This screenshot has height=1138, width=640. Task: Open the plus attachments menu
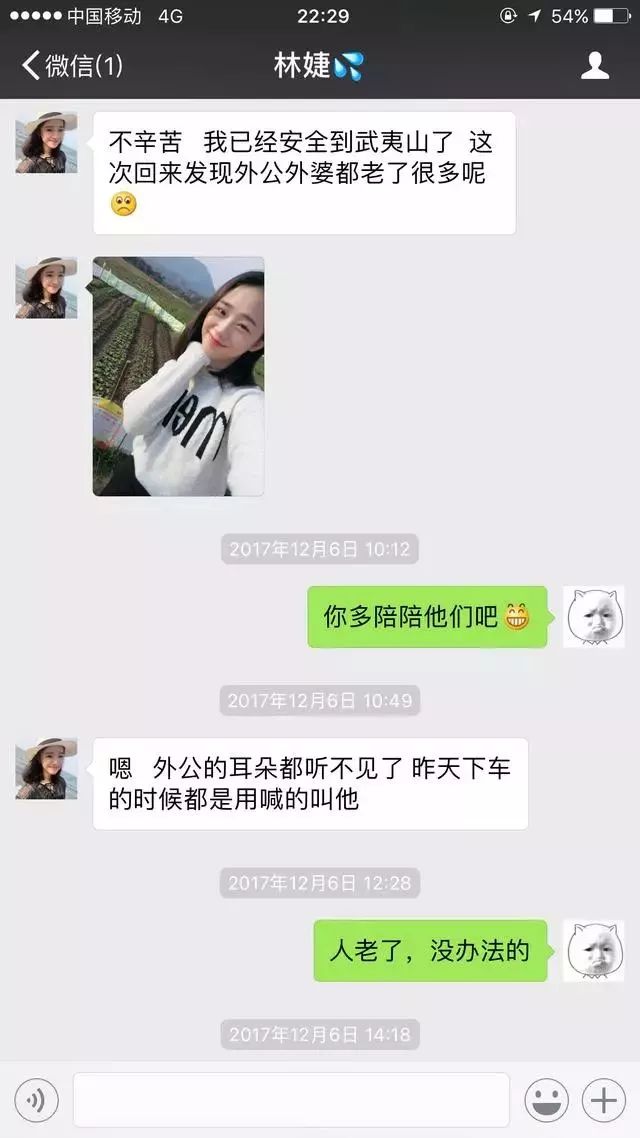603,1100
